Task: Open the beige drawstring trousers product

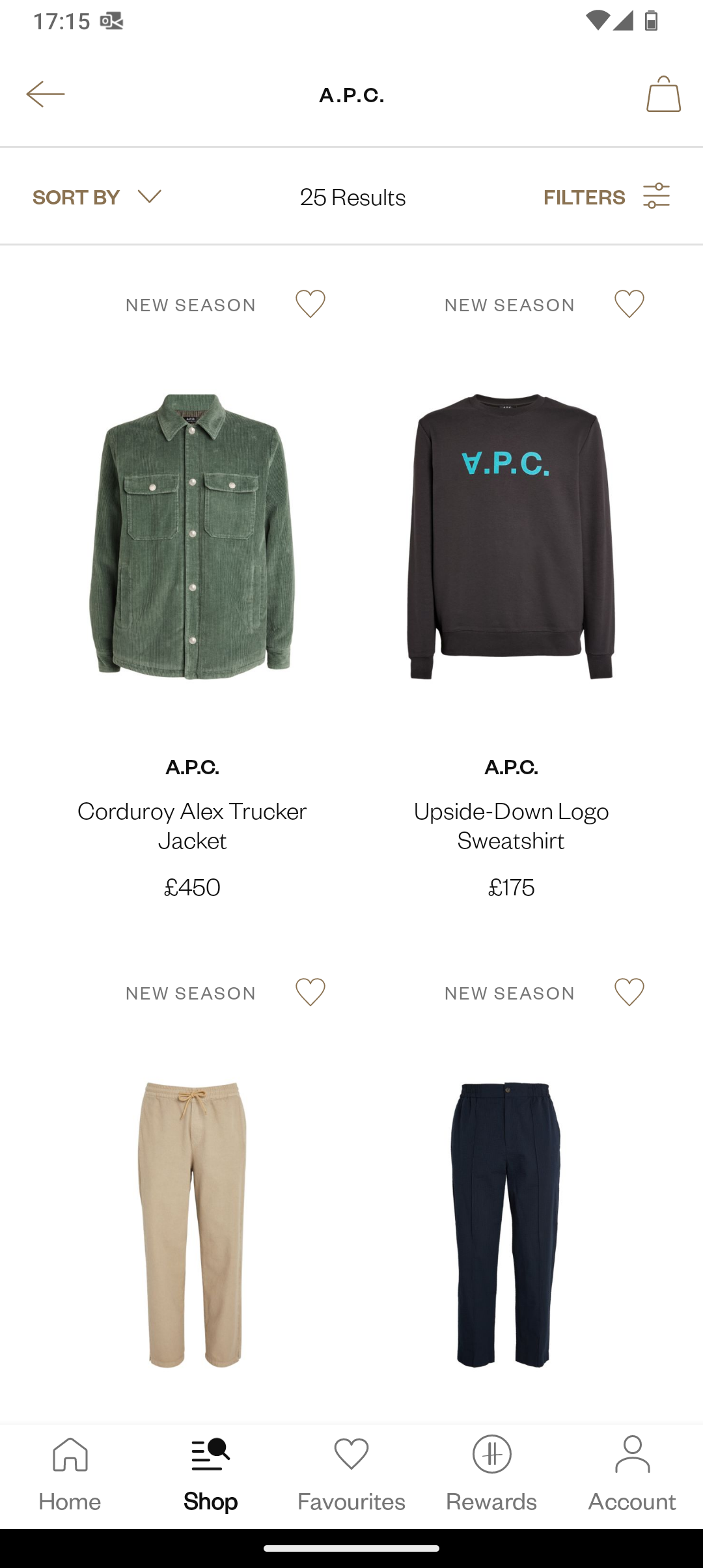Action: (192, 1224)
